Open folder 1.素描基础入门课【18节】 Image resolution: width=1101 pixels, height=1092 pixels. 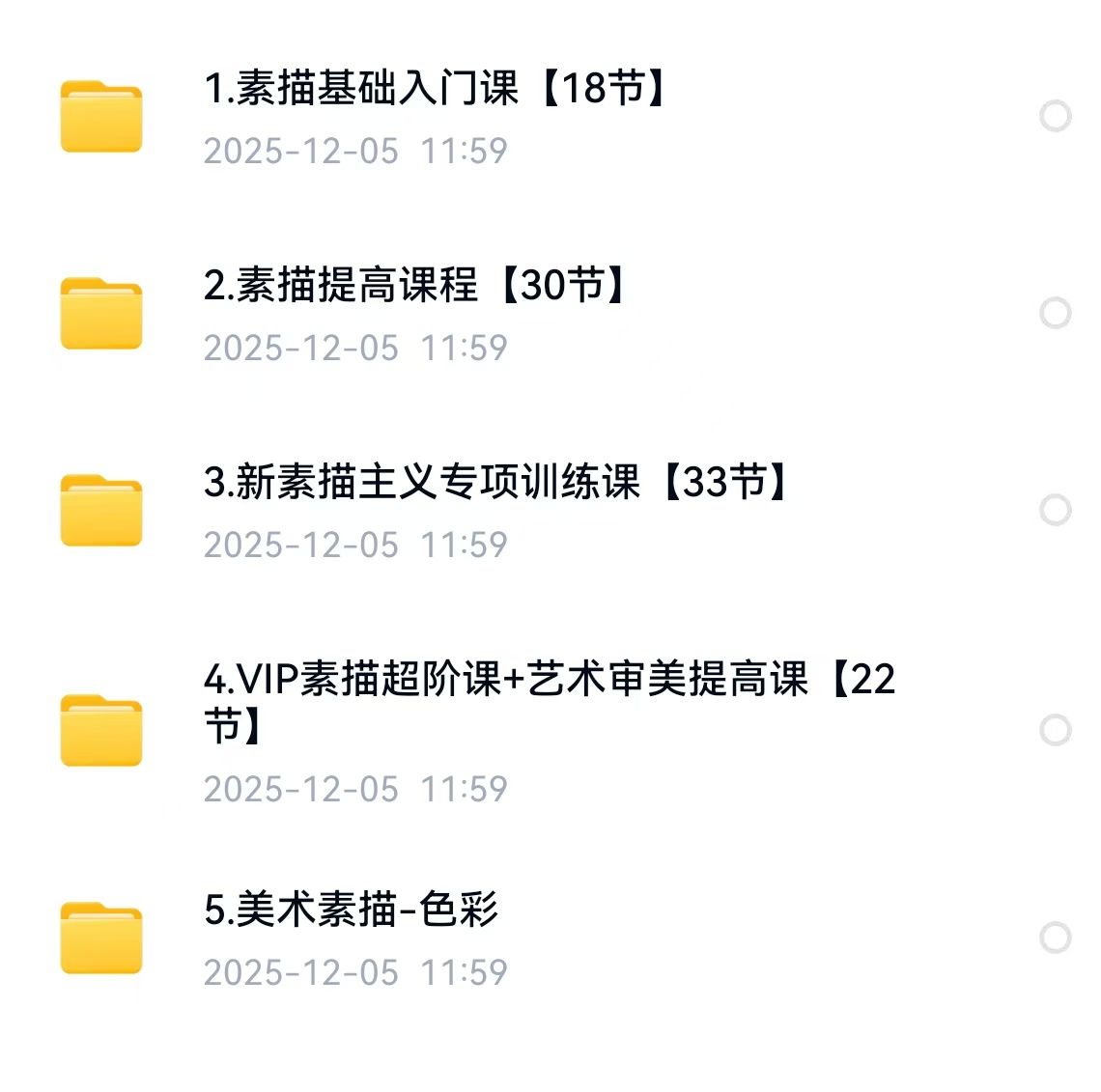[x=435, y=89]
